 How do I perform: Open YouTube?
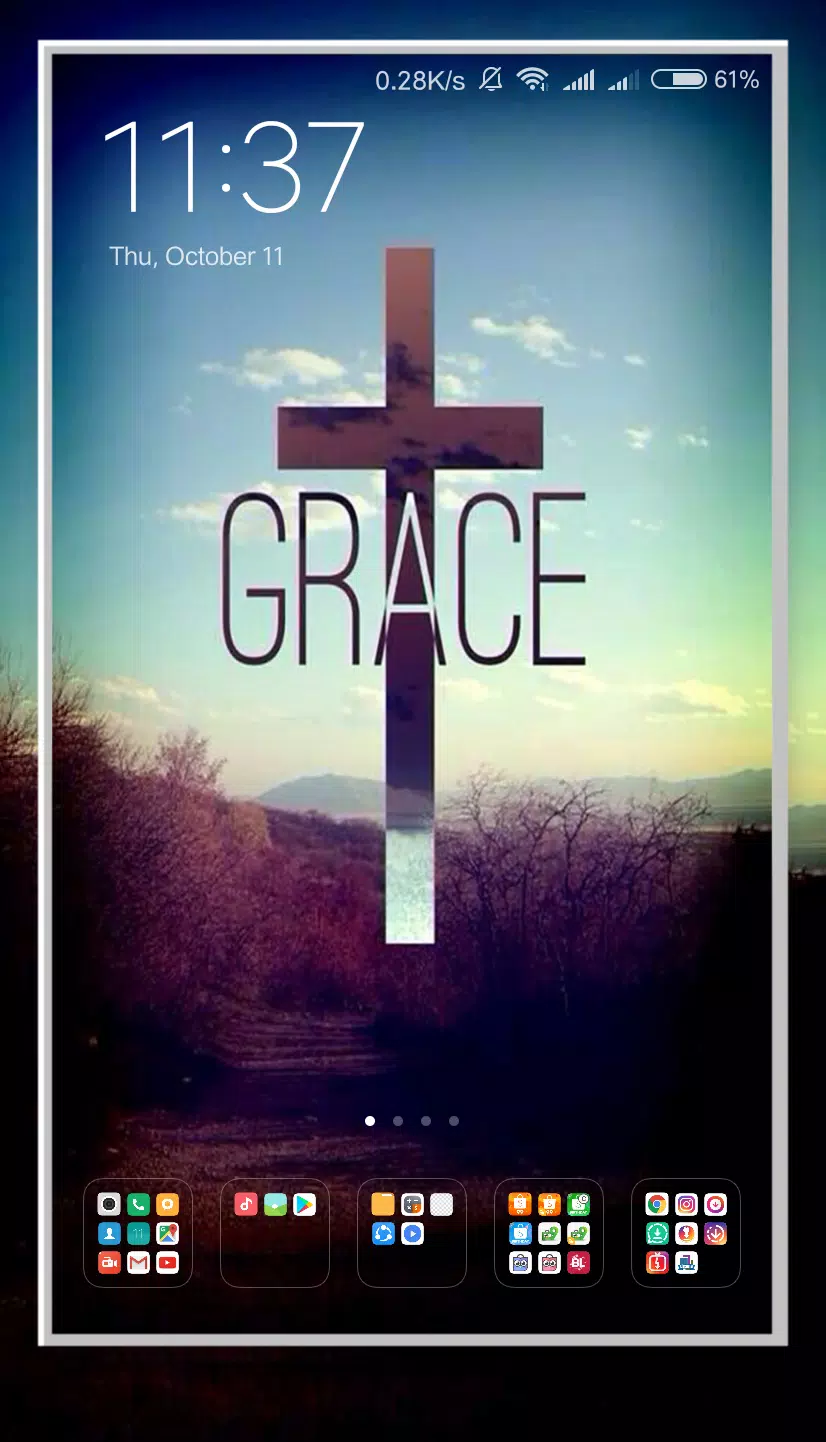[168, 1263]
